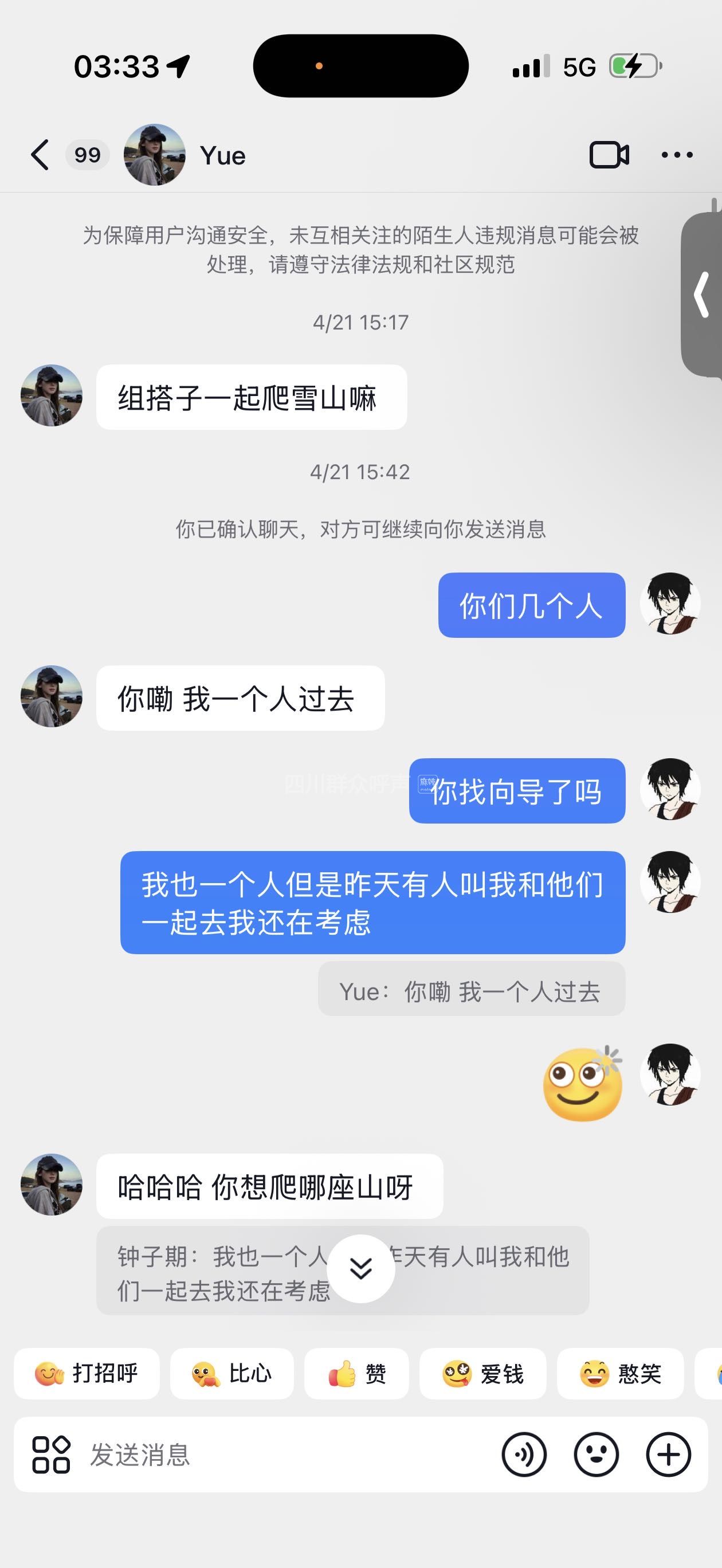Open the plus attachment menu
The height and width of the screenshot is (1568, 722).
668,1455
